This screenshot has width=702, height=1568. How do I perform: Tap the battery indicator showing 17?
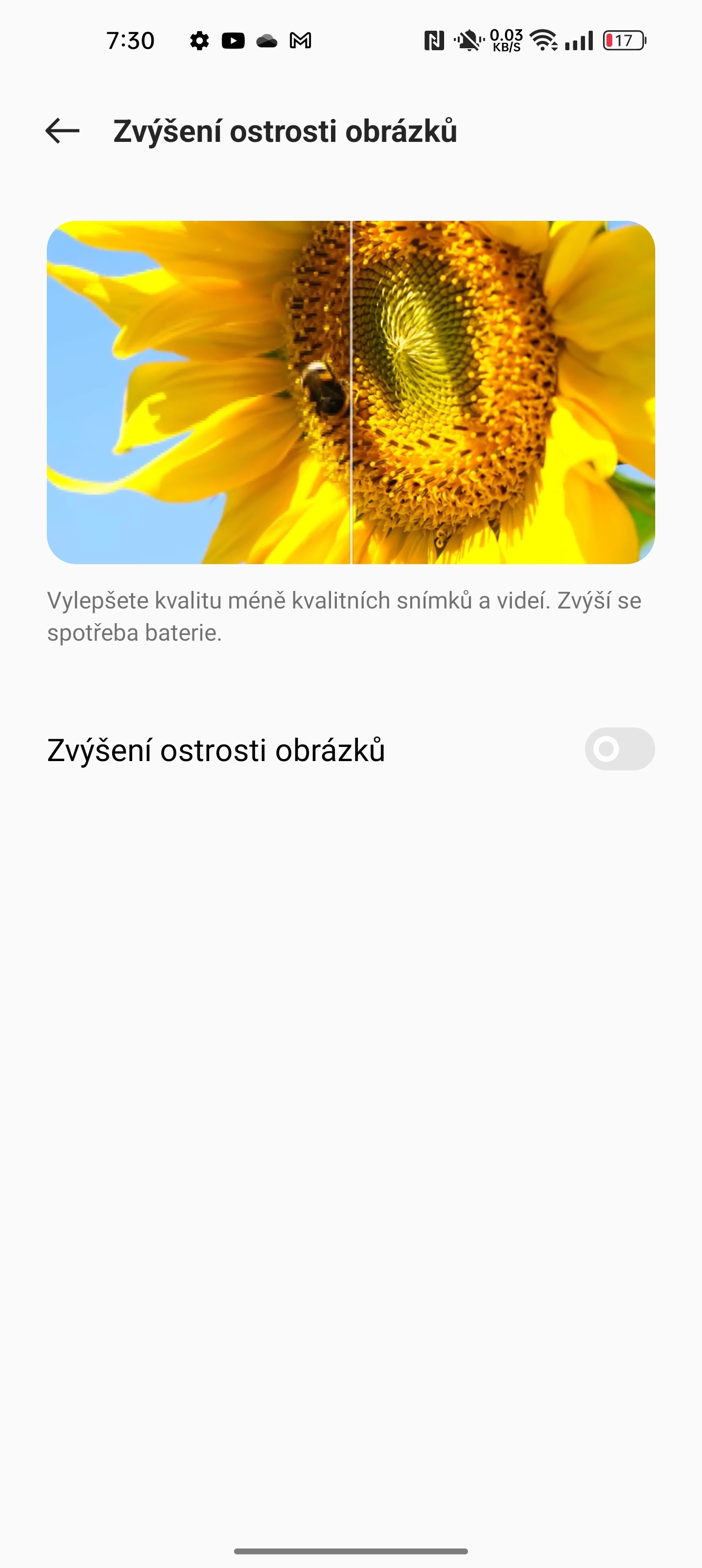tap(624, 40)
